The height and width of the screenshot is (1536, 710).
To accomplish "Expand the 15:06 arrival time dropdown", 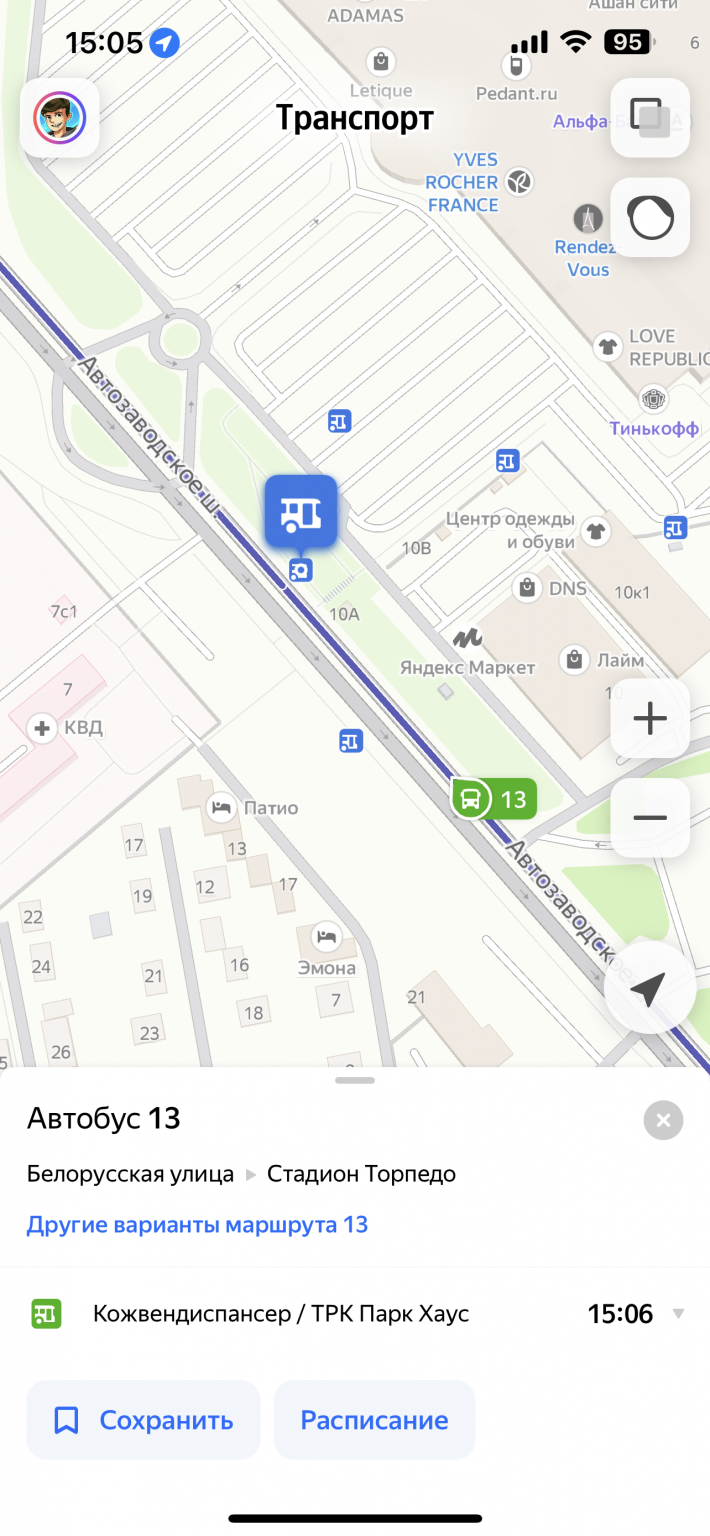I will [679, 1314].
